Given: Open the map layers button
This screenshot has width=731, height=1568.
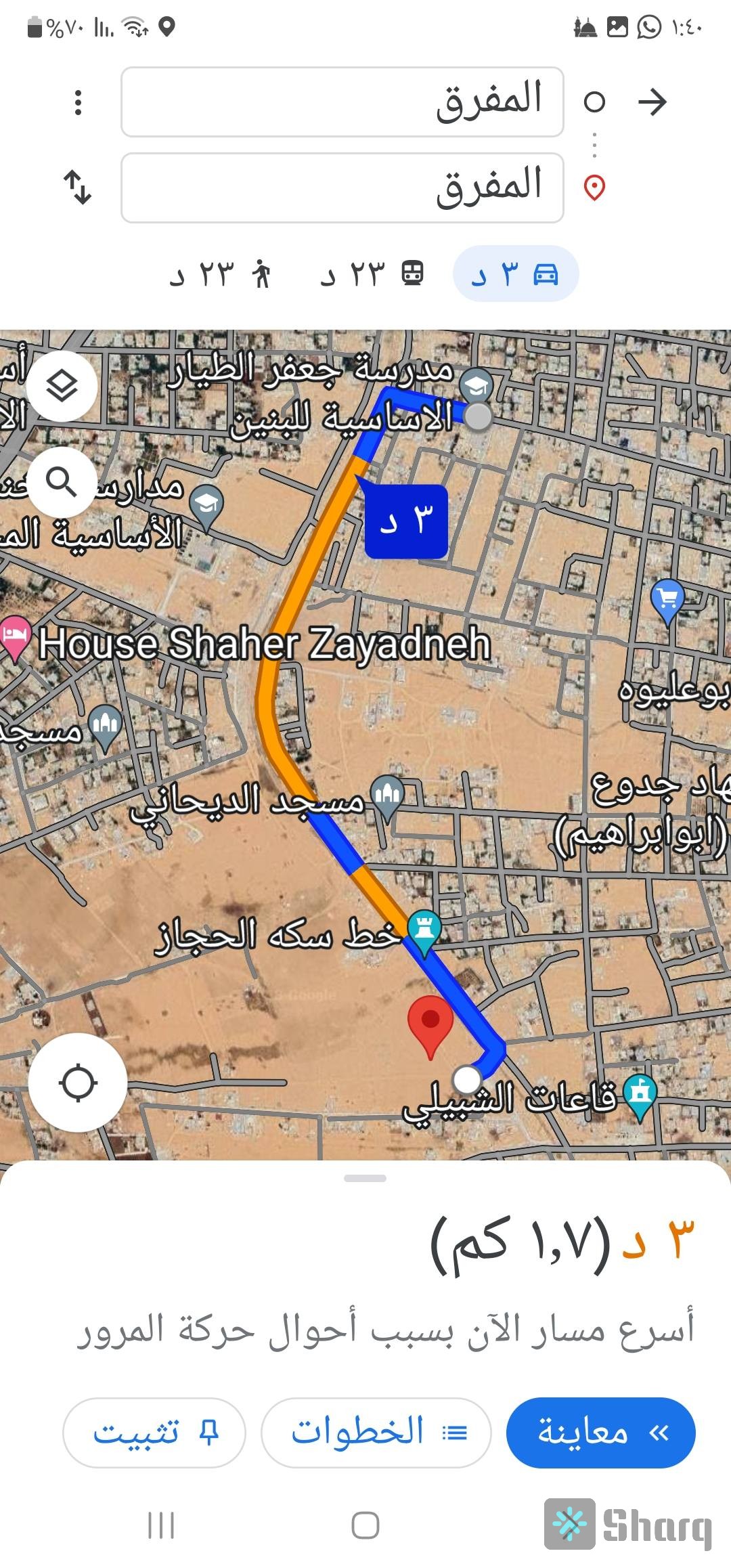Looking at the screenshot, I should [x=62, y=387].
